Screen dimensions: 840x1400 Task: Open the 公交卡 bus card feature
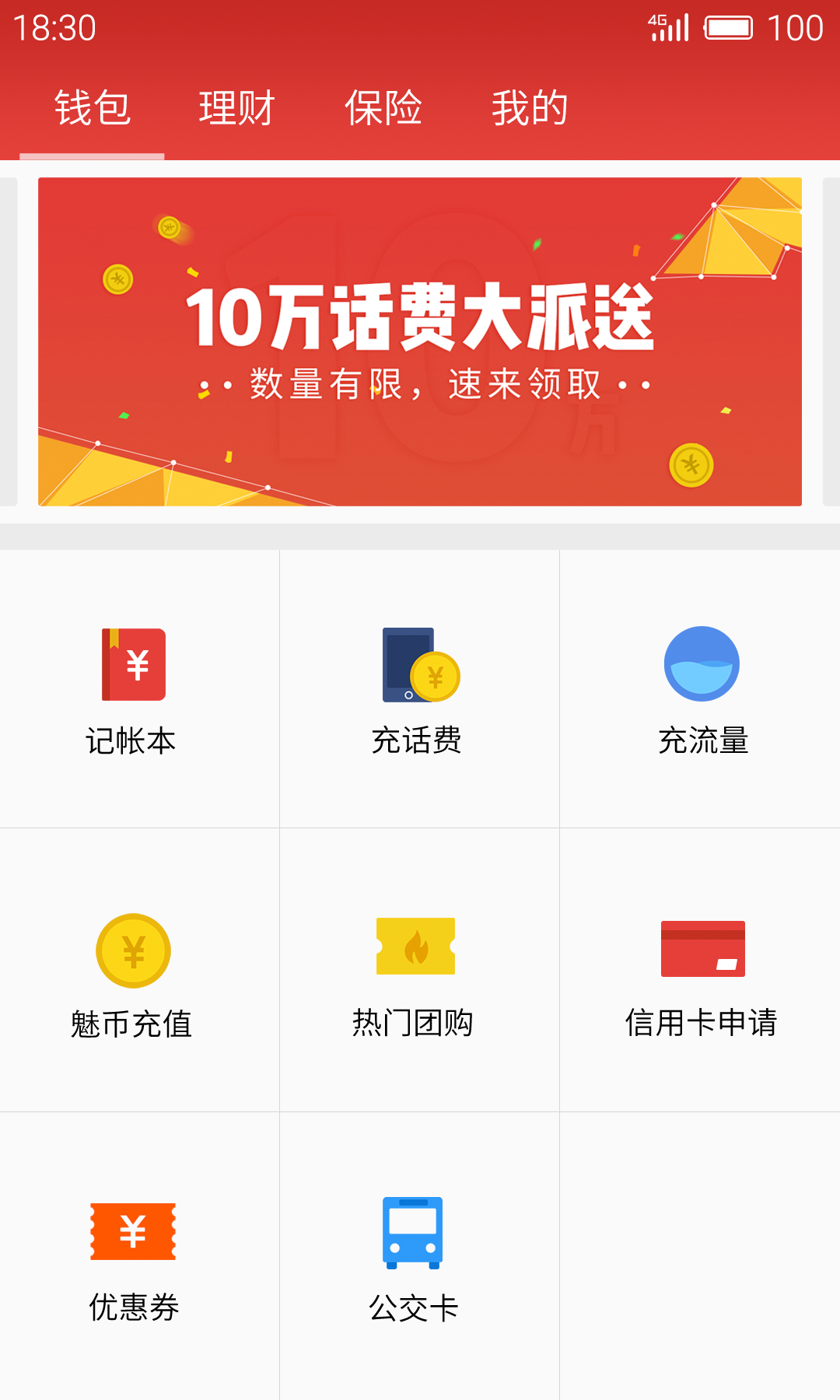click(x=412, y=1252)
